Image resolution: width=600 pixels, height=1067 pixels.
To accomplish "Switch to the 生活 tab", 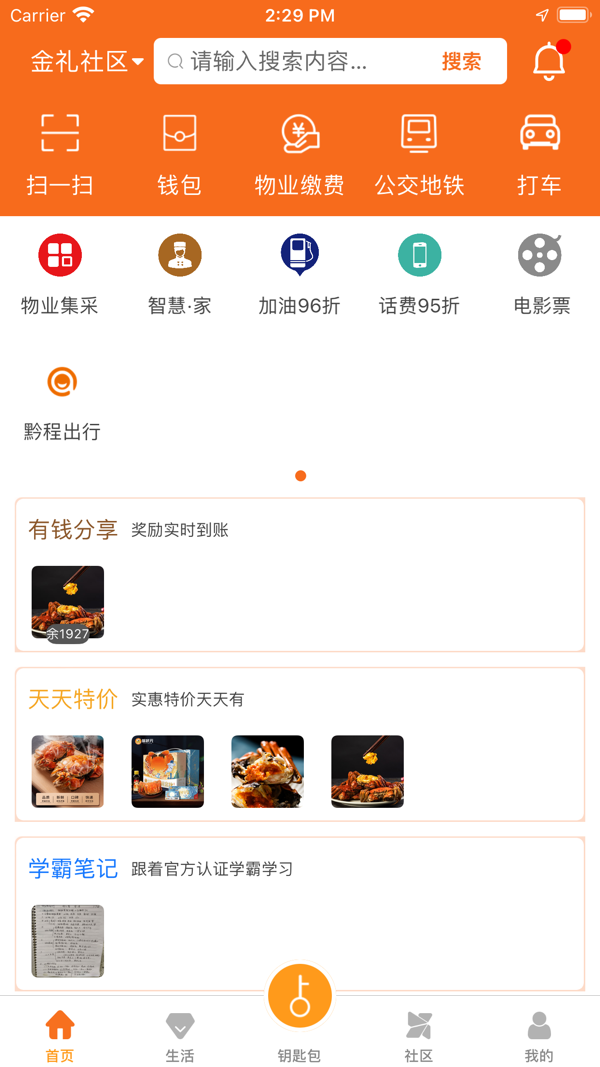I will (x=180, y=1035).
